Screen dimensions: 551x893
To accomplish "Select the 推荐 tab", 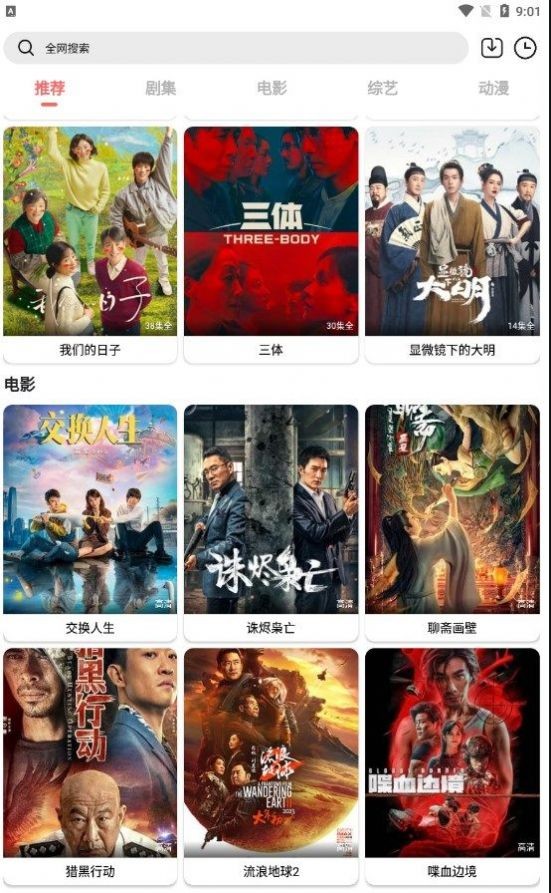I will click(50, 88).
